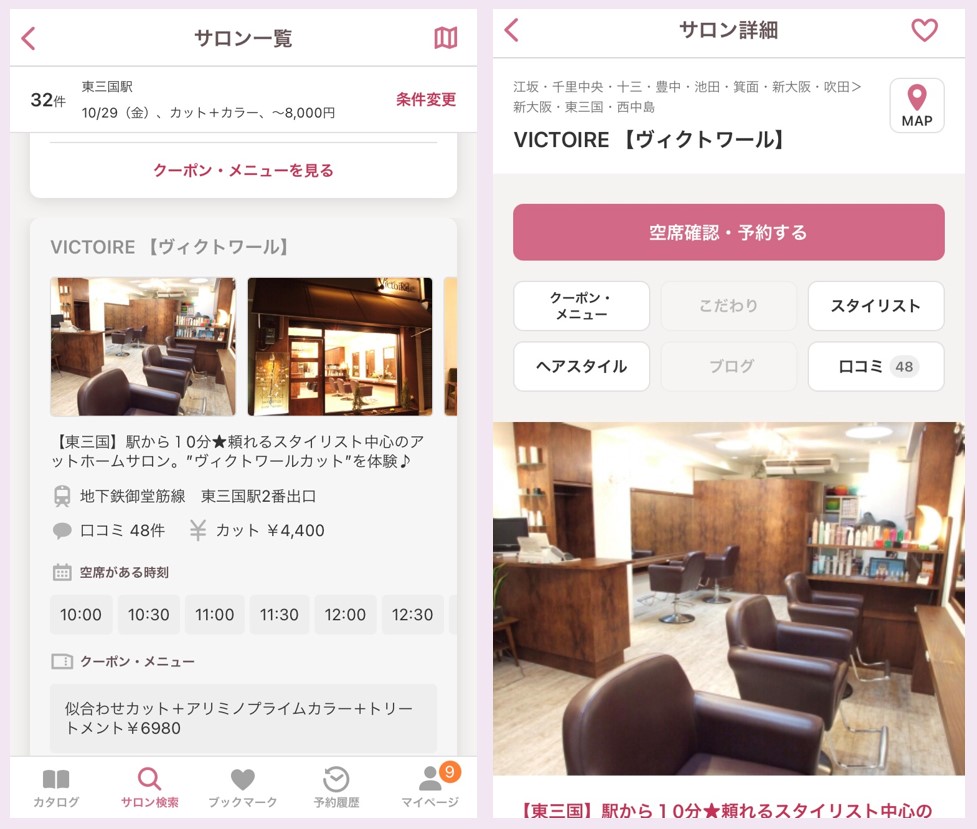Open クーポン・メニューを見る link
Image resolution: width=977 pixels, height=829 pixels.
click(x=243, y=170)
